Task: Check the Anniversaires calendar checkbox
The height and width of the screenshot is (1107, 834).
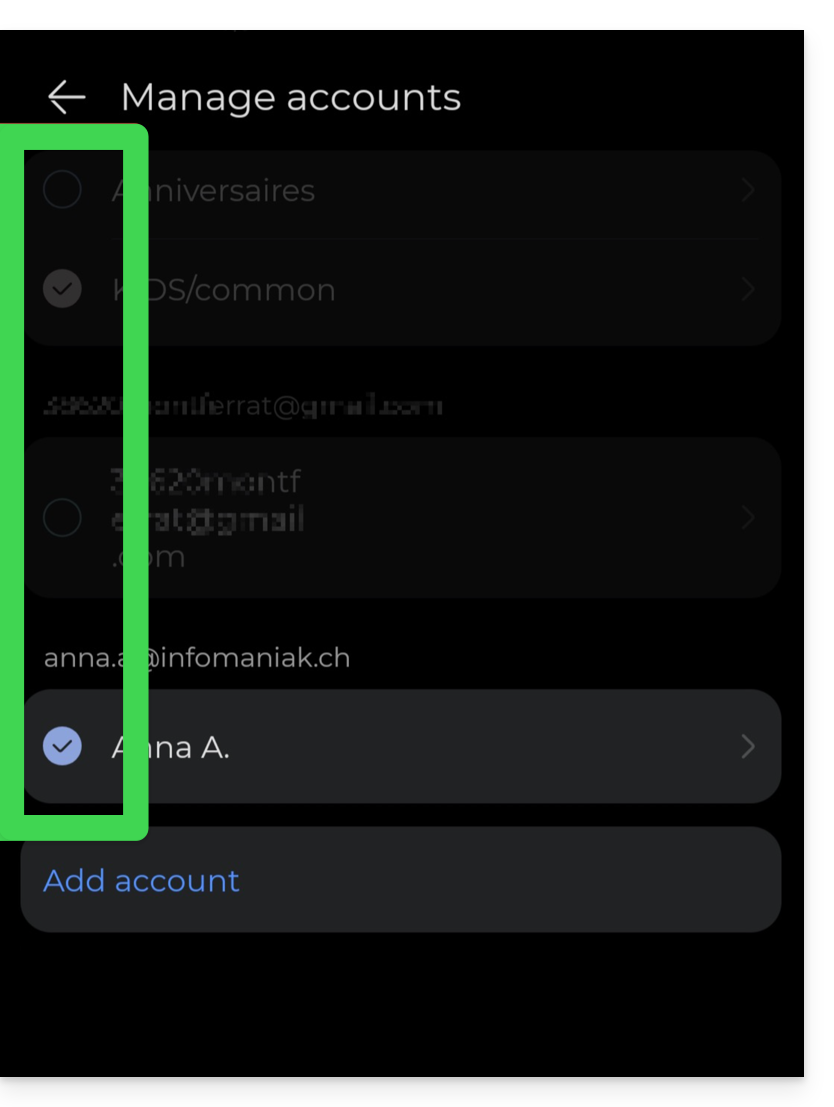Action: pyautogui.click(x=62, y=190)
